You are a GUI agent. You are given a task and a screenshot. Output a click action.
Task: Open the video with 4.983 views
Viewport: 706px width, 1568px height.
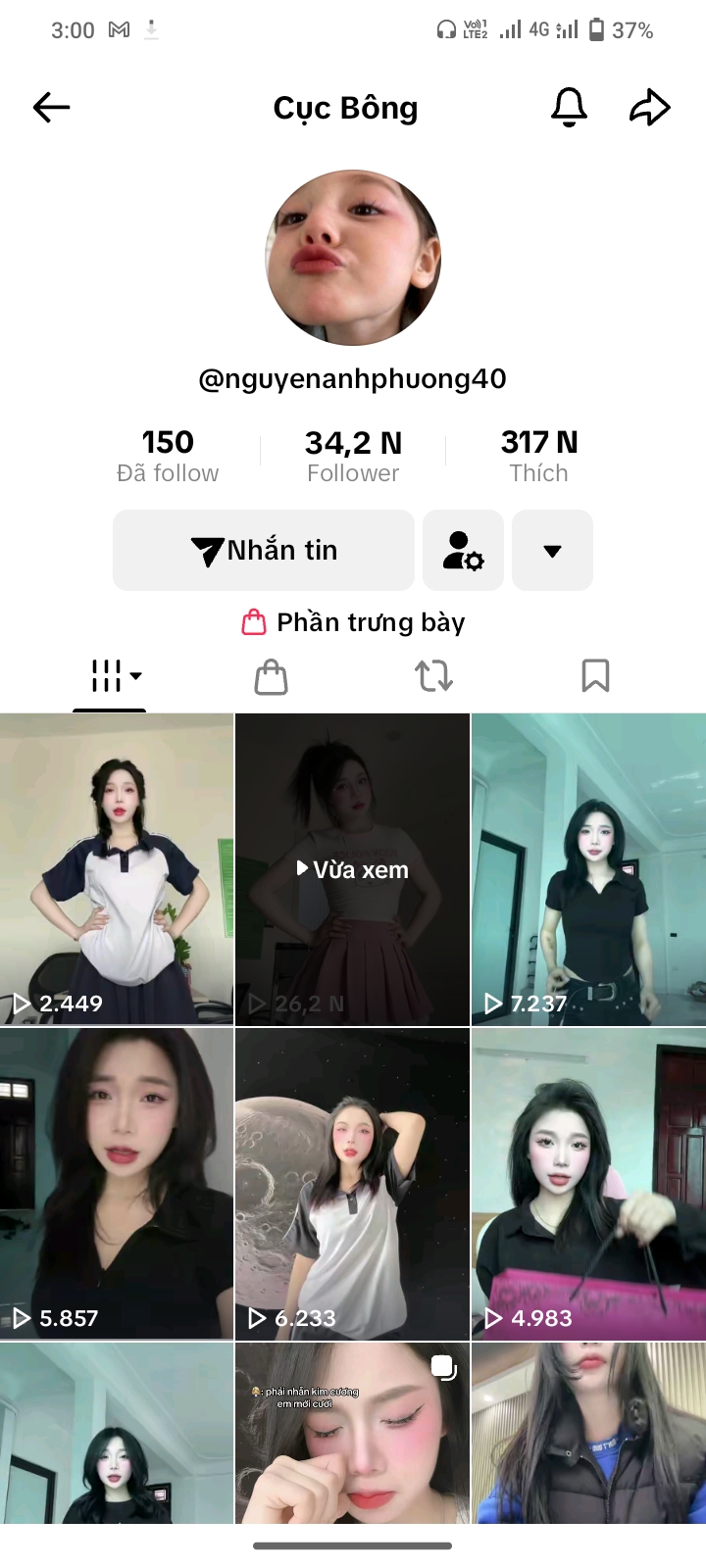point(588,1184)
